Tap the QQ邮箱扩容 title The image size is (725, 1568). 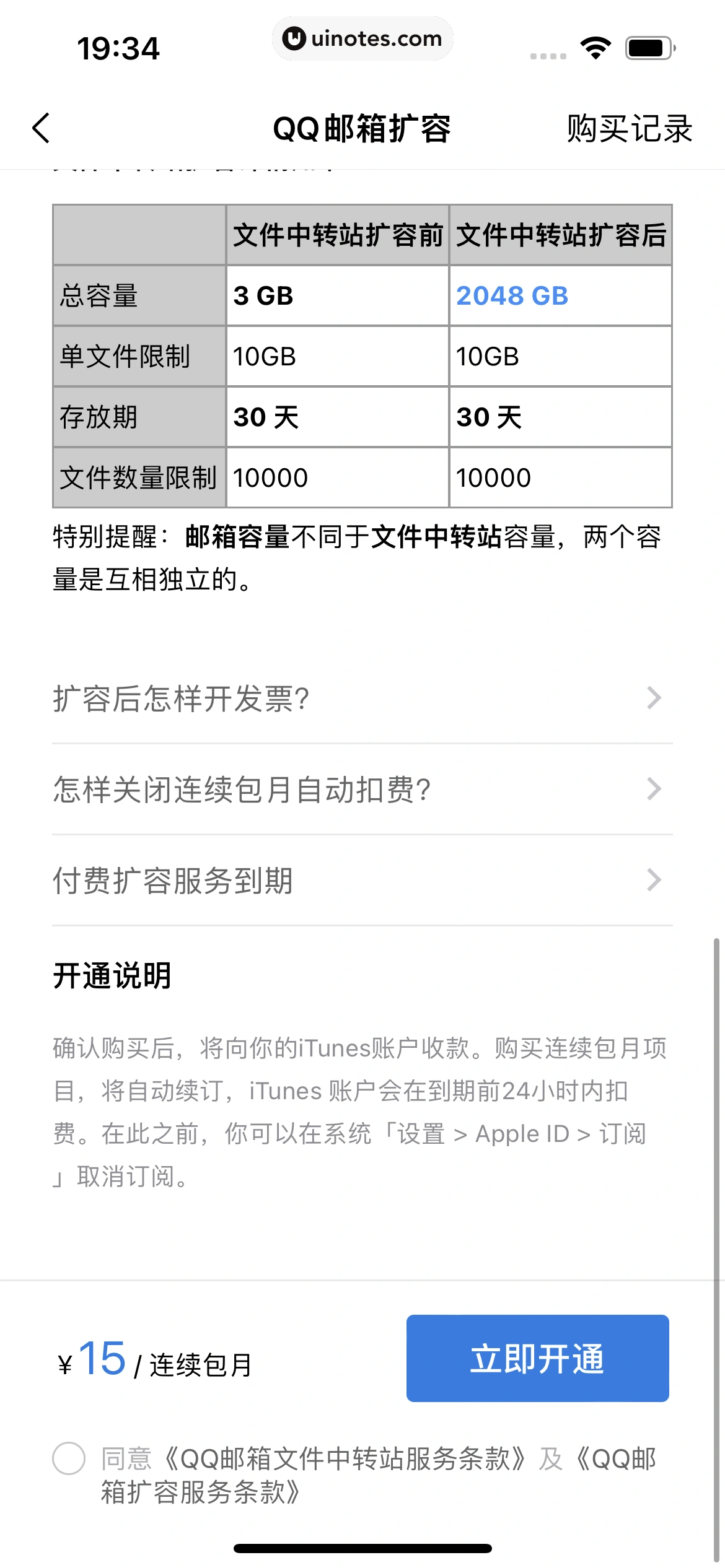(x=362, y=128)
